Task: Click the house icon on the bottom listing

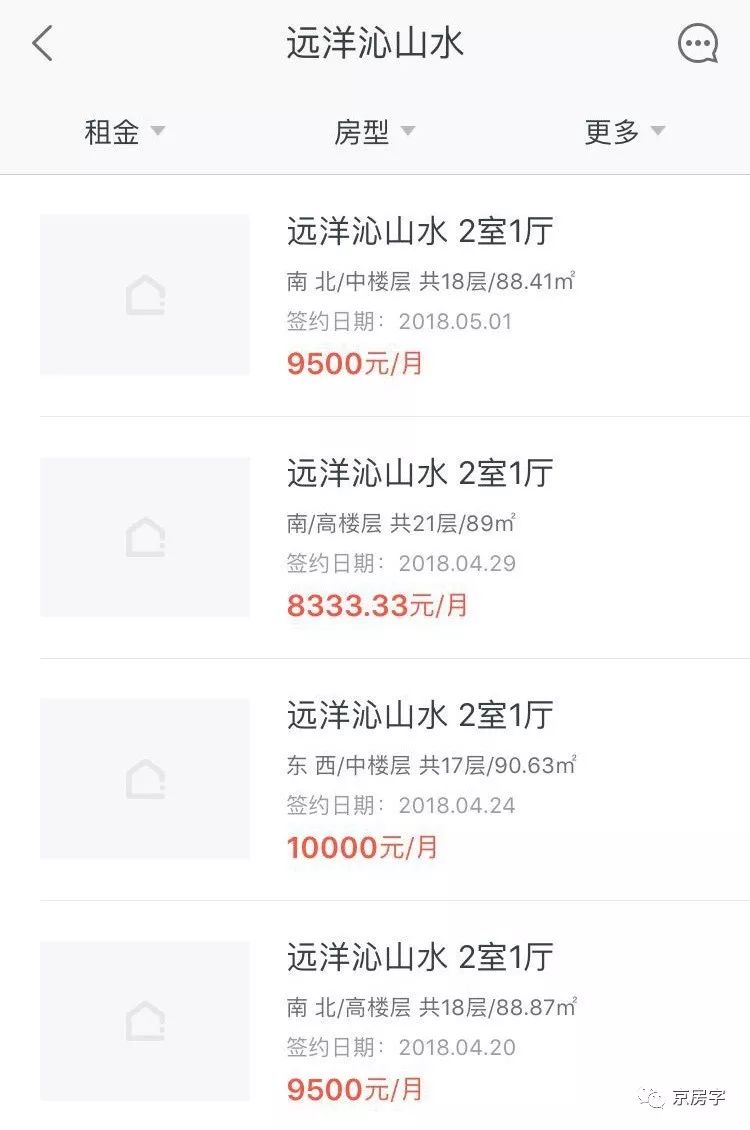Action: [x=144, y=1018]
